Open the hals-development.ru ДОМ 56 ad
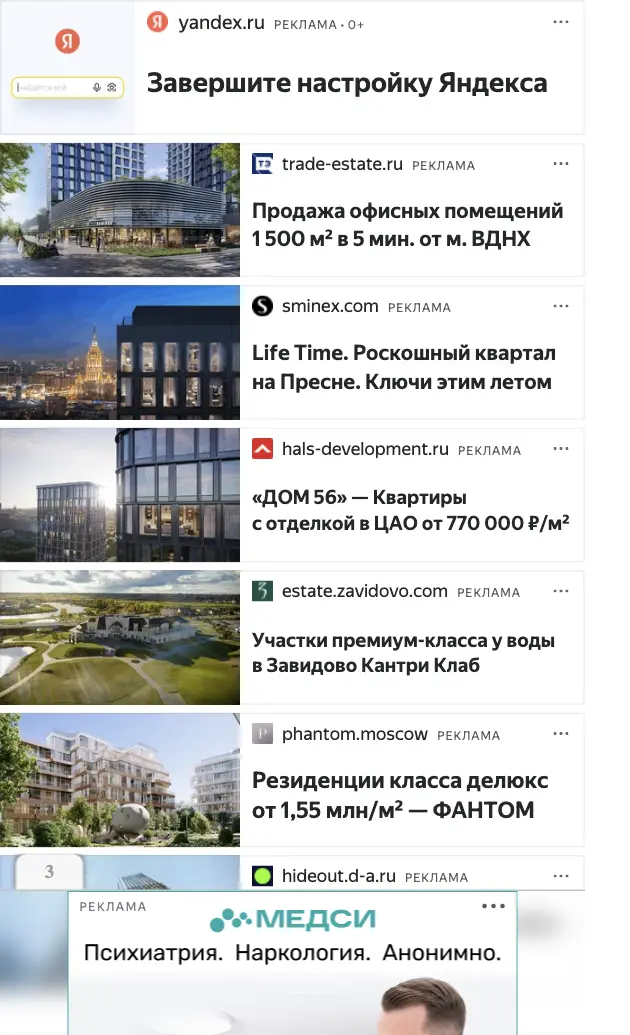630x1035 pixels. [292, 495]
